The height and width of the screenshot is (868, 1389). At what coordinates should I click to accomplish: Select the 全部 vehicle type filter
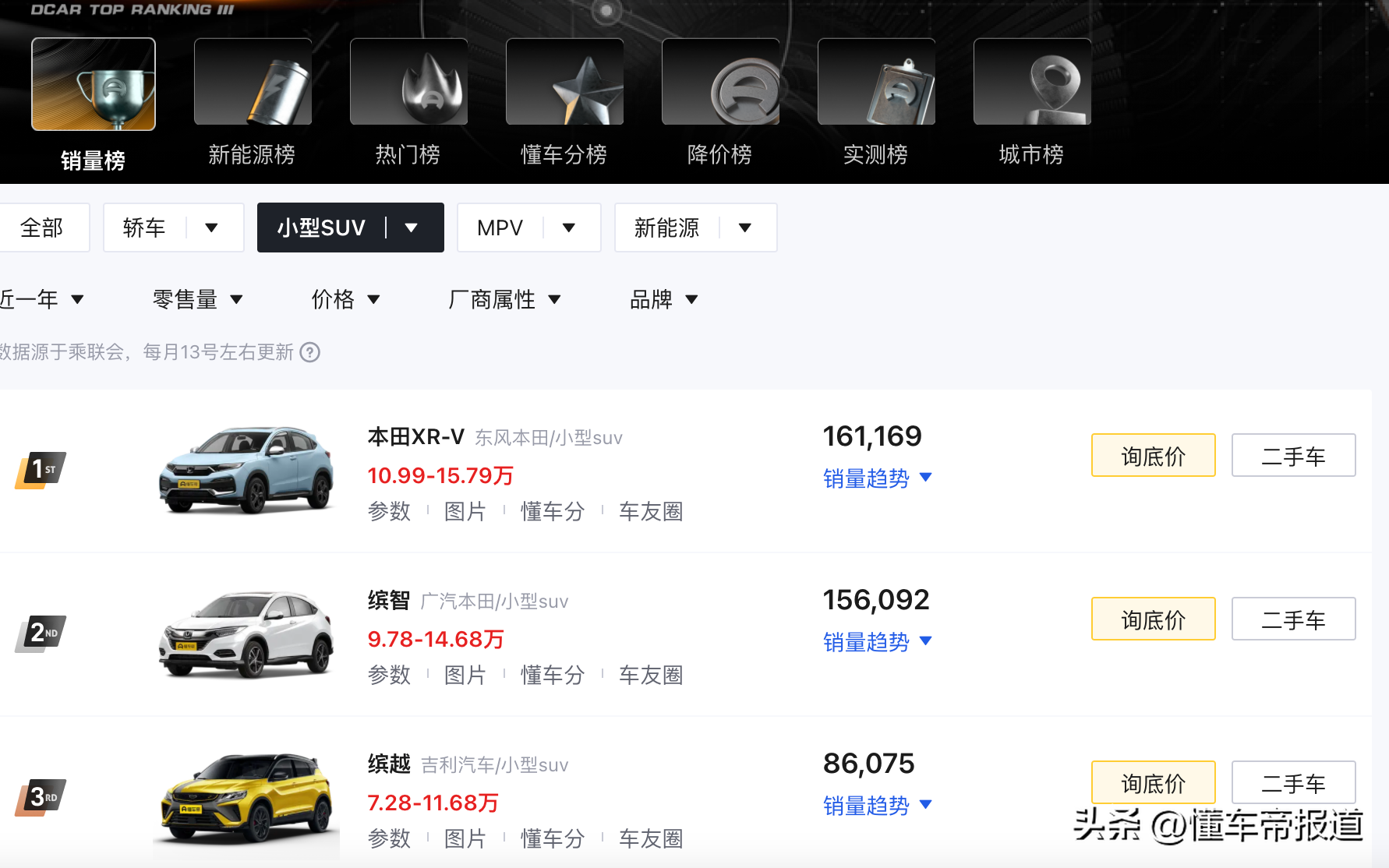pos(42,228)
